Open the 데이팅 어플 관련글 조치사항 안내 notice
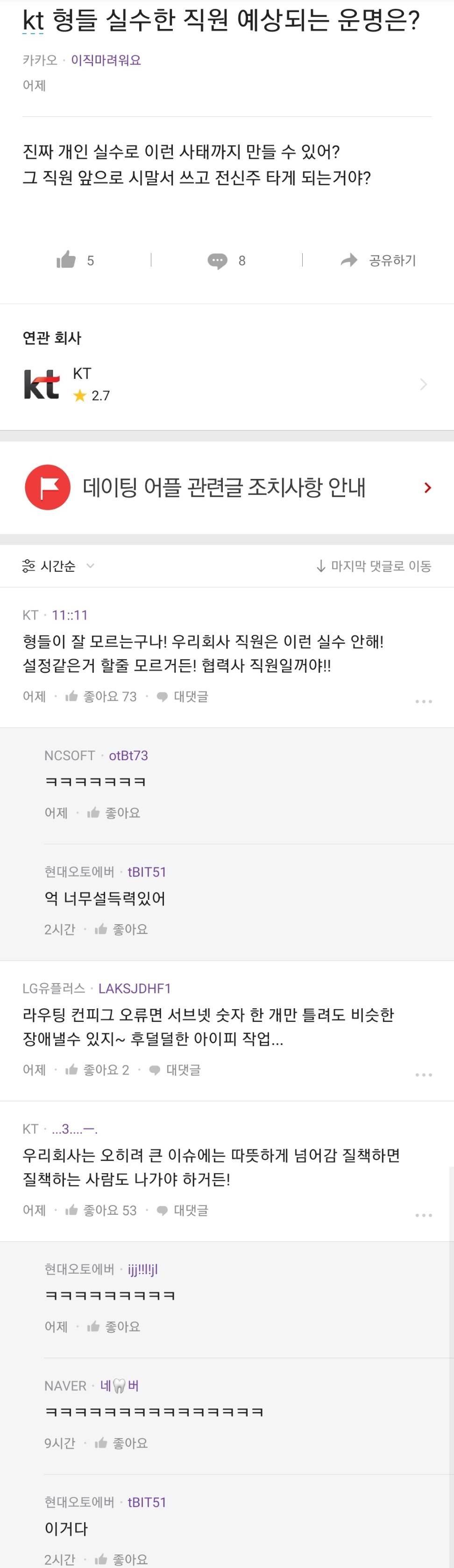This screenshot has width=454, height=1568. tap(227, 488)
